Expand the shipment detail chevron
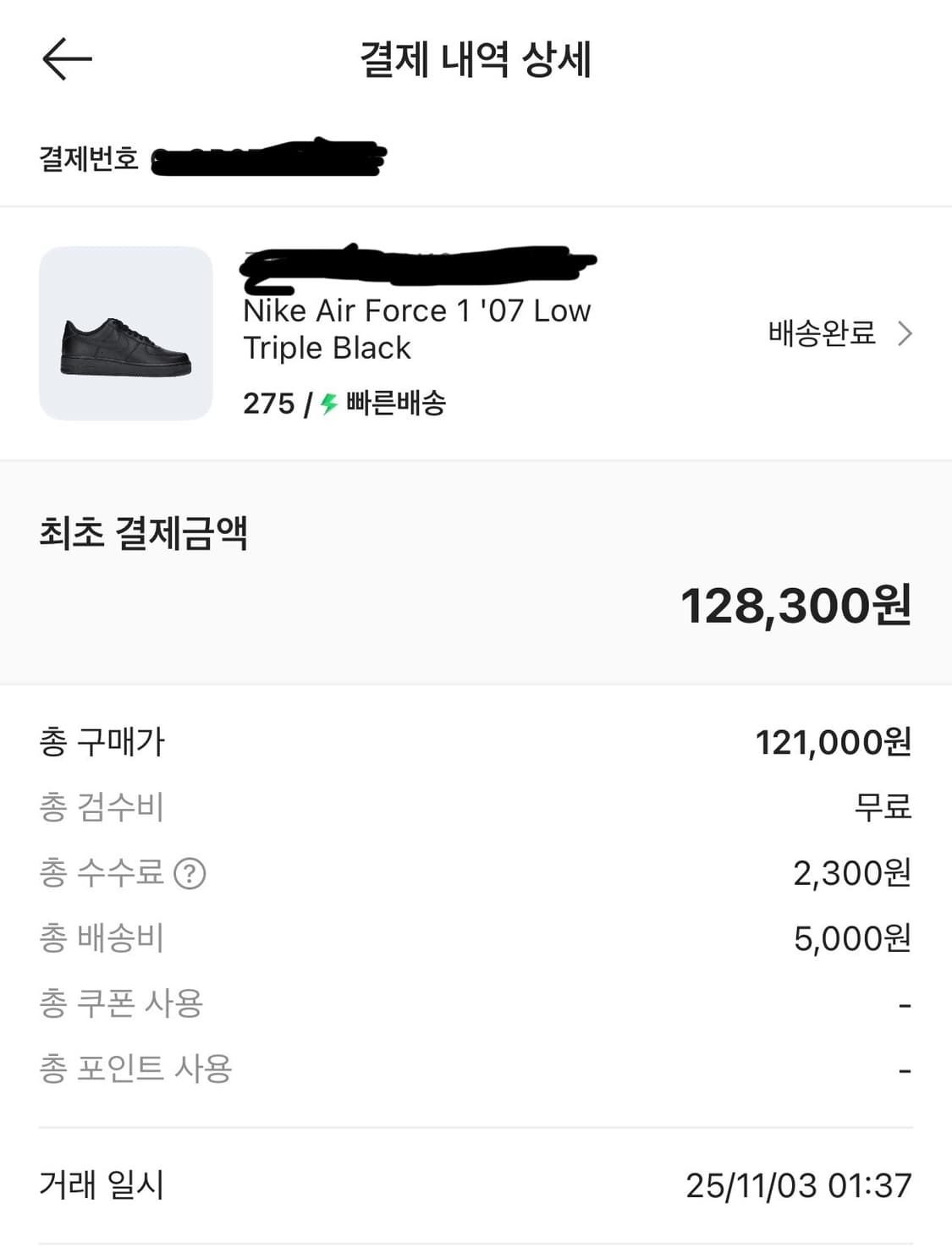952x1253 pixels. click(x=907, y=334)
